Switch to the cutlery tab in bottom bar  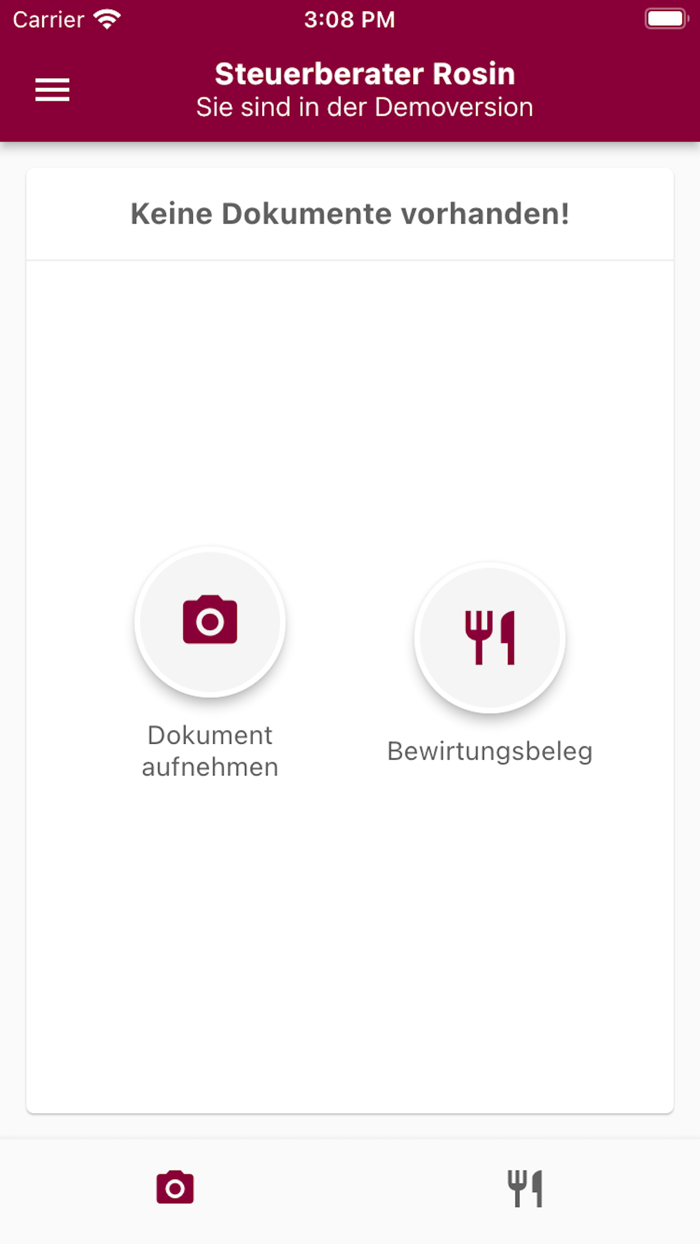click(525, 1188)
